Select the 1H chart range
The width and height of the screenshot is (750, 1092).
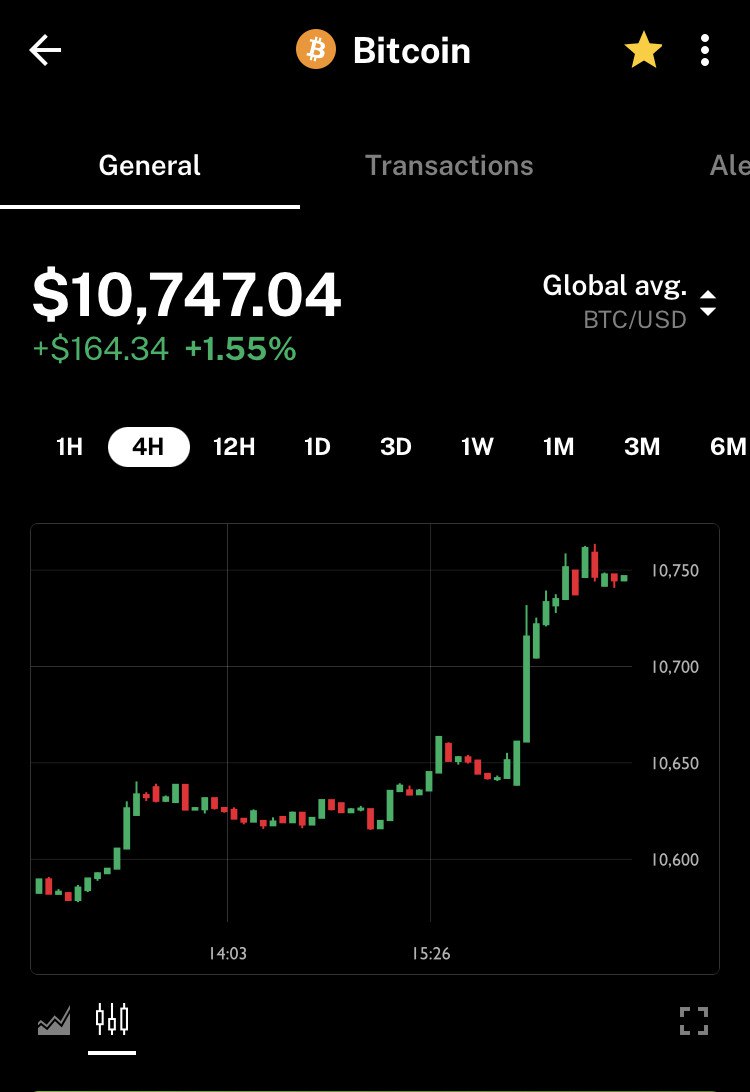tap(69, 447)
